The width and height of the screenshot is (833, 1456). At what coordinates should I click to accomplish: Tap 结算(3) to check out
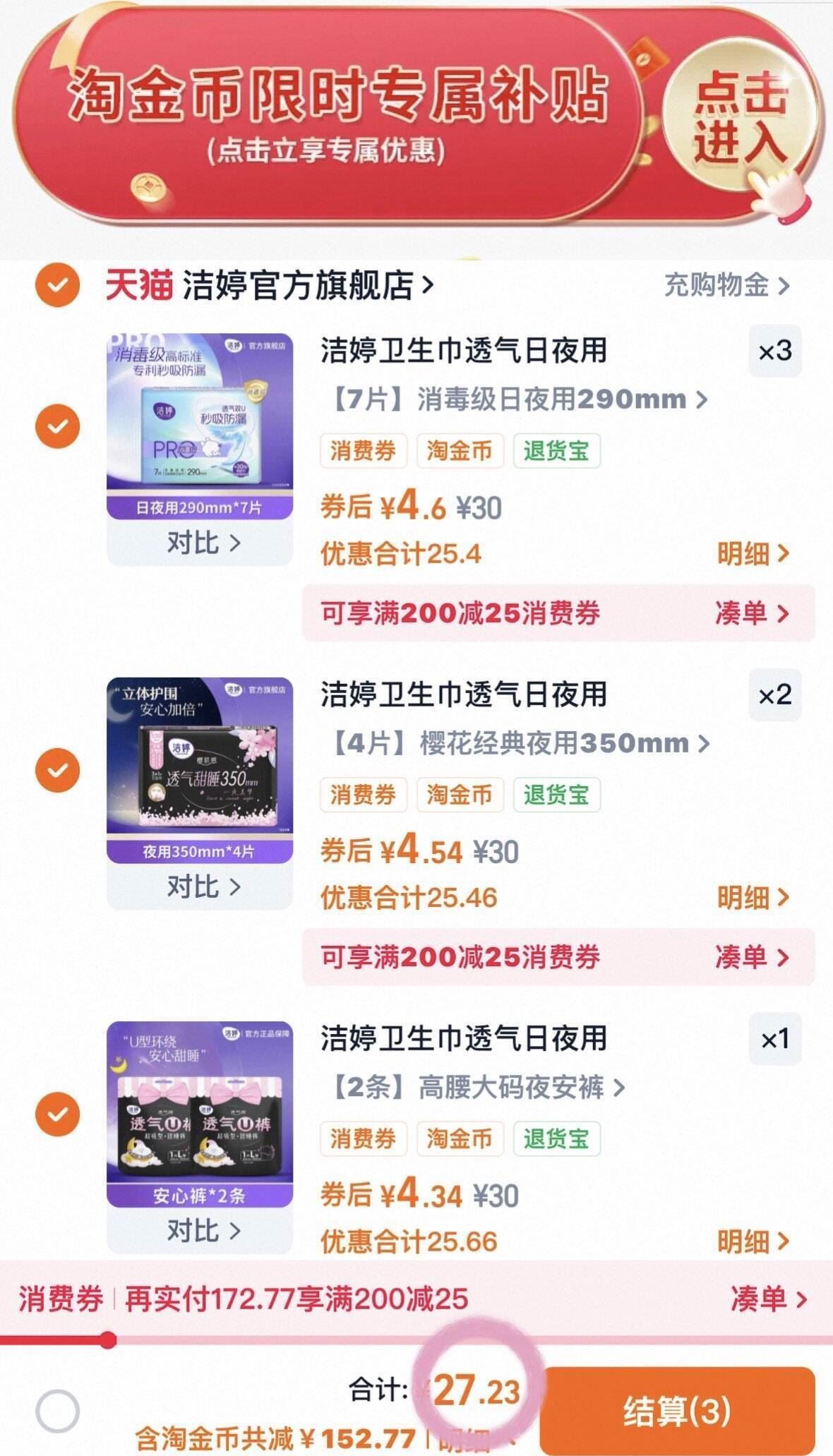point(676,1411)
